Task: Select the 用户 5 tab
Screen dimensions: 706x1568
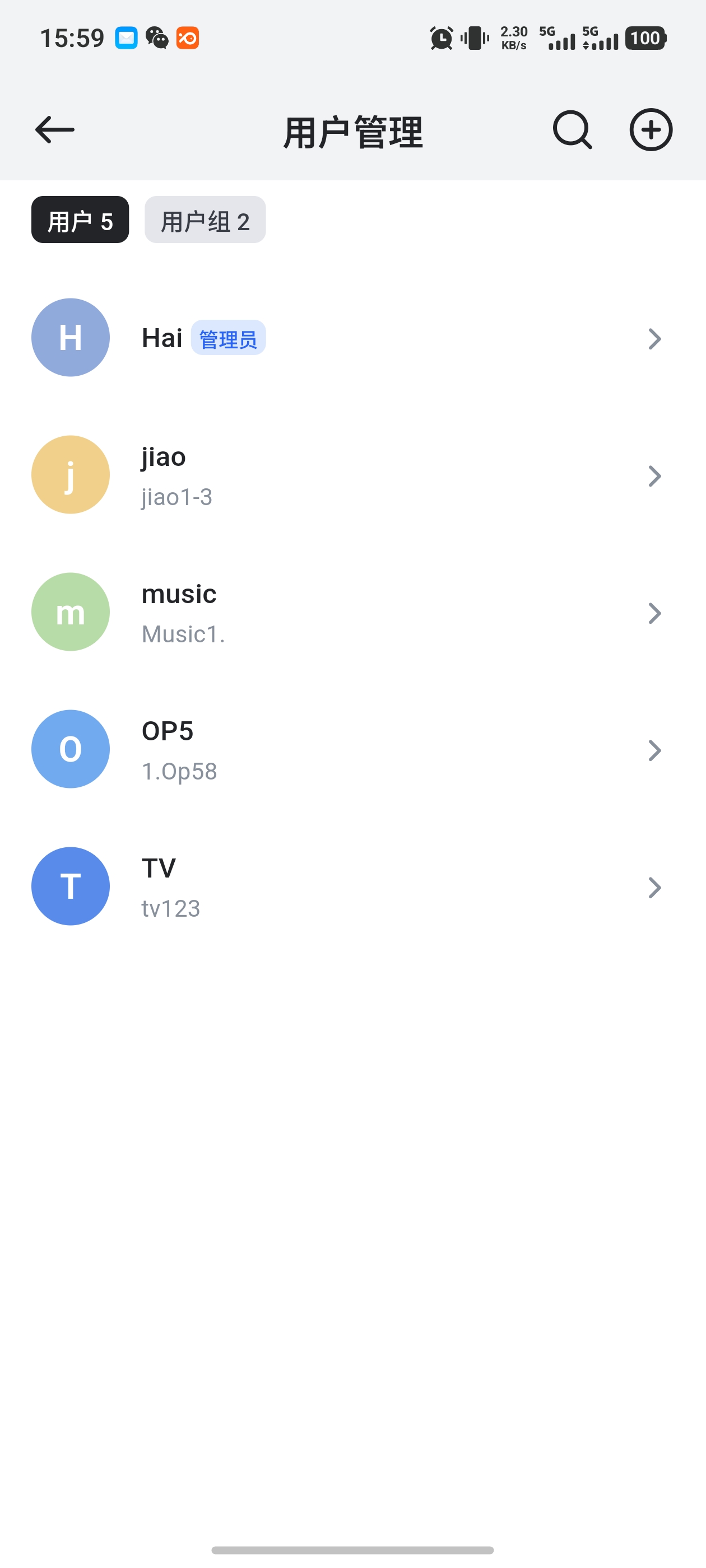Action: [x=79, y=220]
